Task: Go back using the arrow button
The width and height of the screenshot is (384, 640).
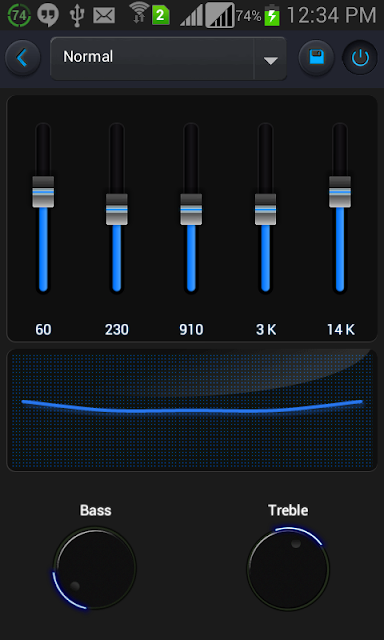Action: 22,58
